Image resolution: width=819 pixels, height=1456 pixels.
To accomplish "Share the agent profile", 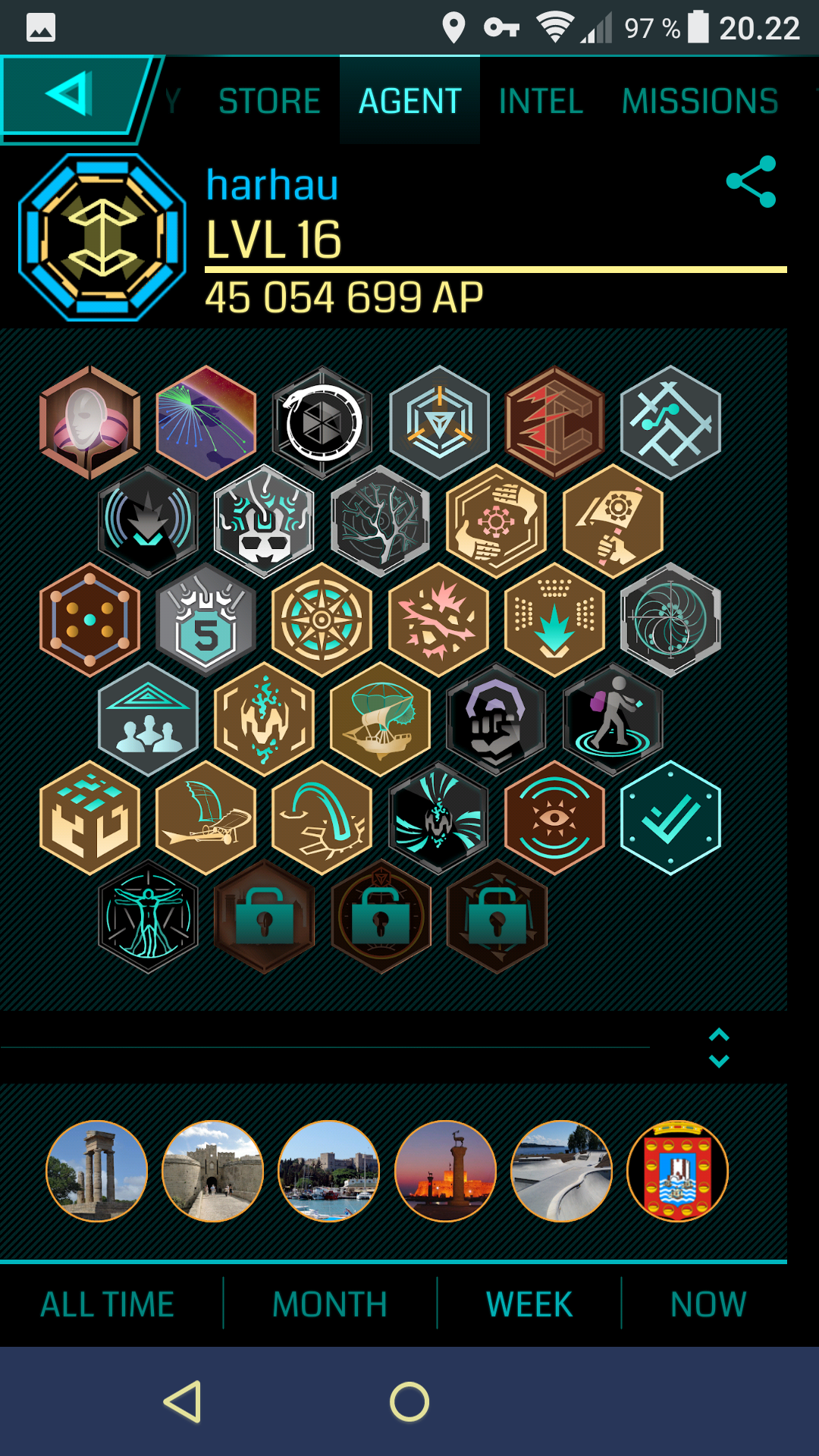I will 751,181.
